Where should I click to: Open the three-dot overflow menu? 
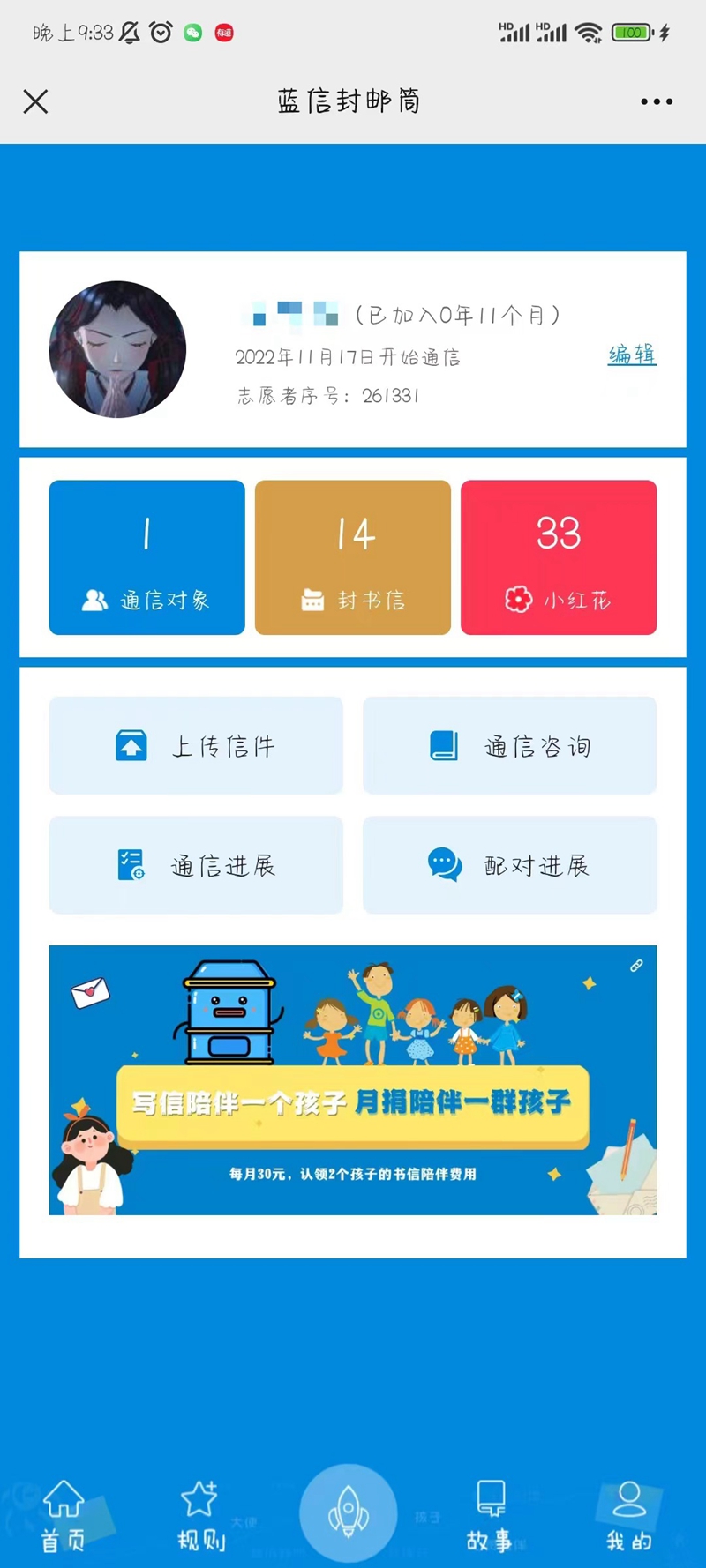tap(657, 101)
